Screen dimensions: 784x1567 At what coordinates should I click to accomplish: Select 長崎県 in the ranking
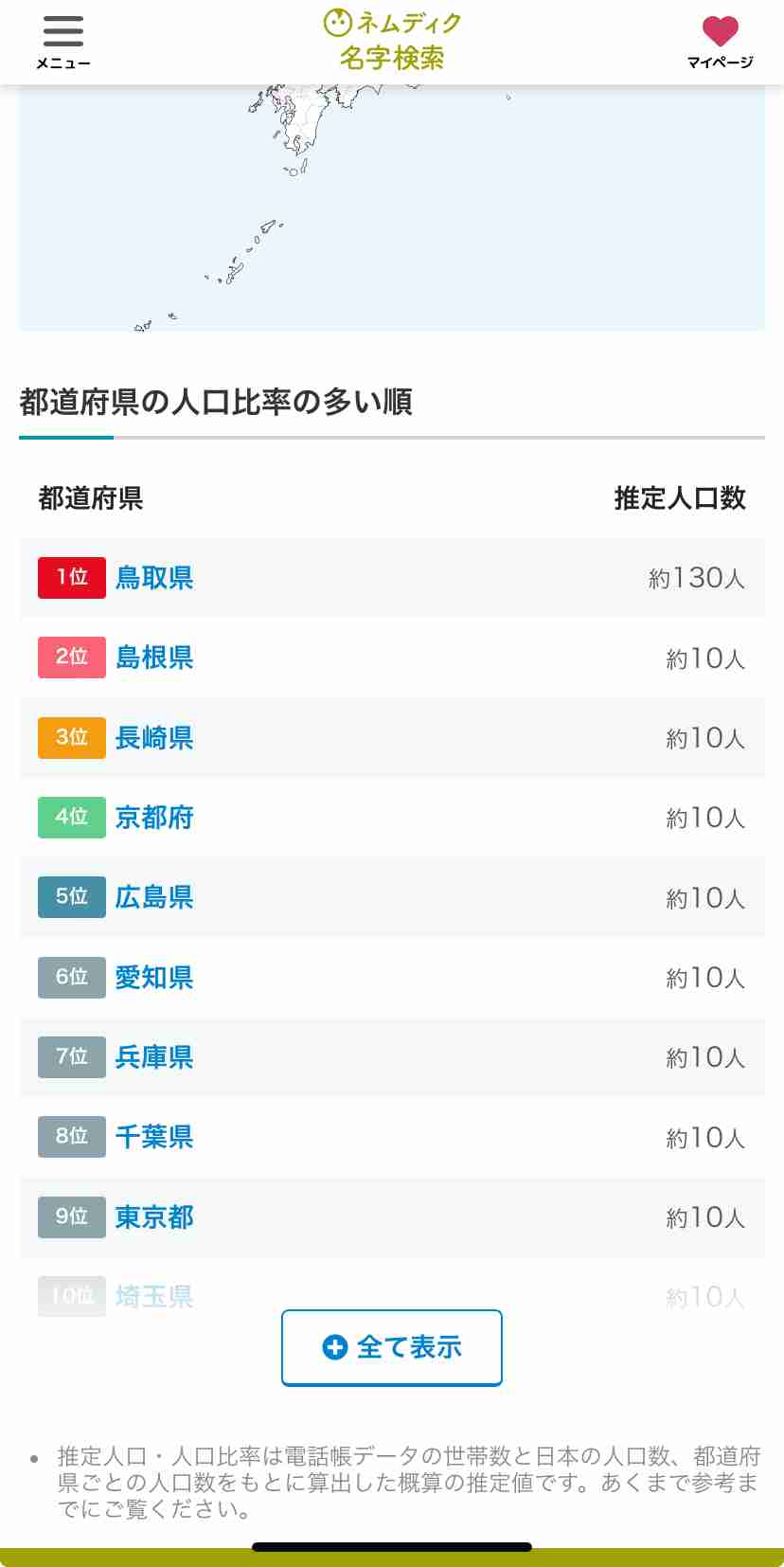[x=154, y=738]
